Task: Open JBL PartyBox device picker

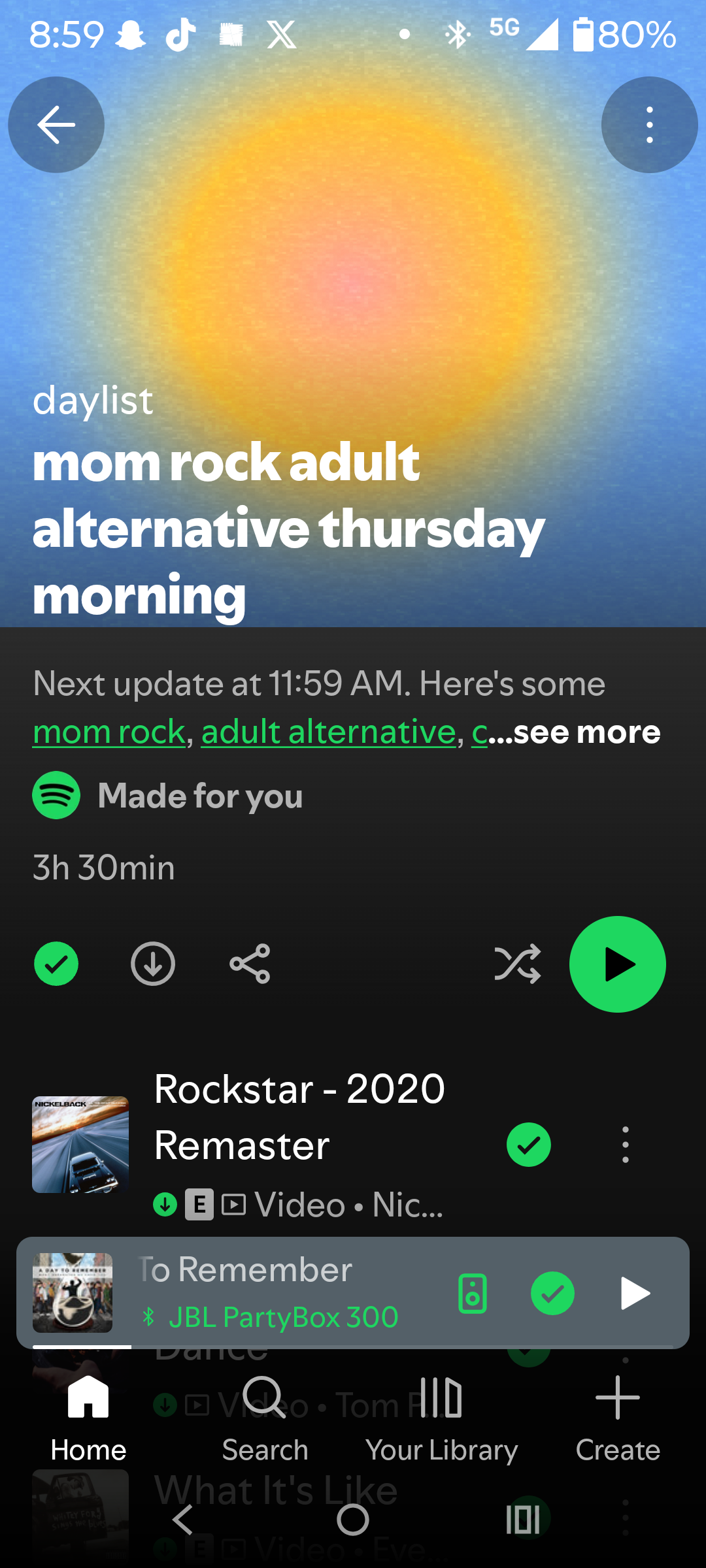Action: (473, 1294)
